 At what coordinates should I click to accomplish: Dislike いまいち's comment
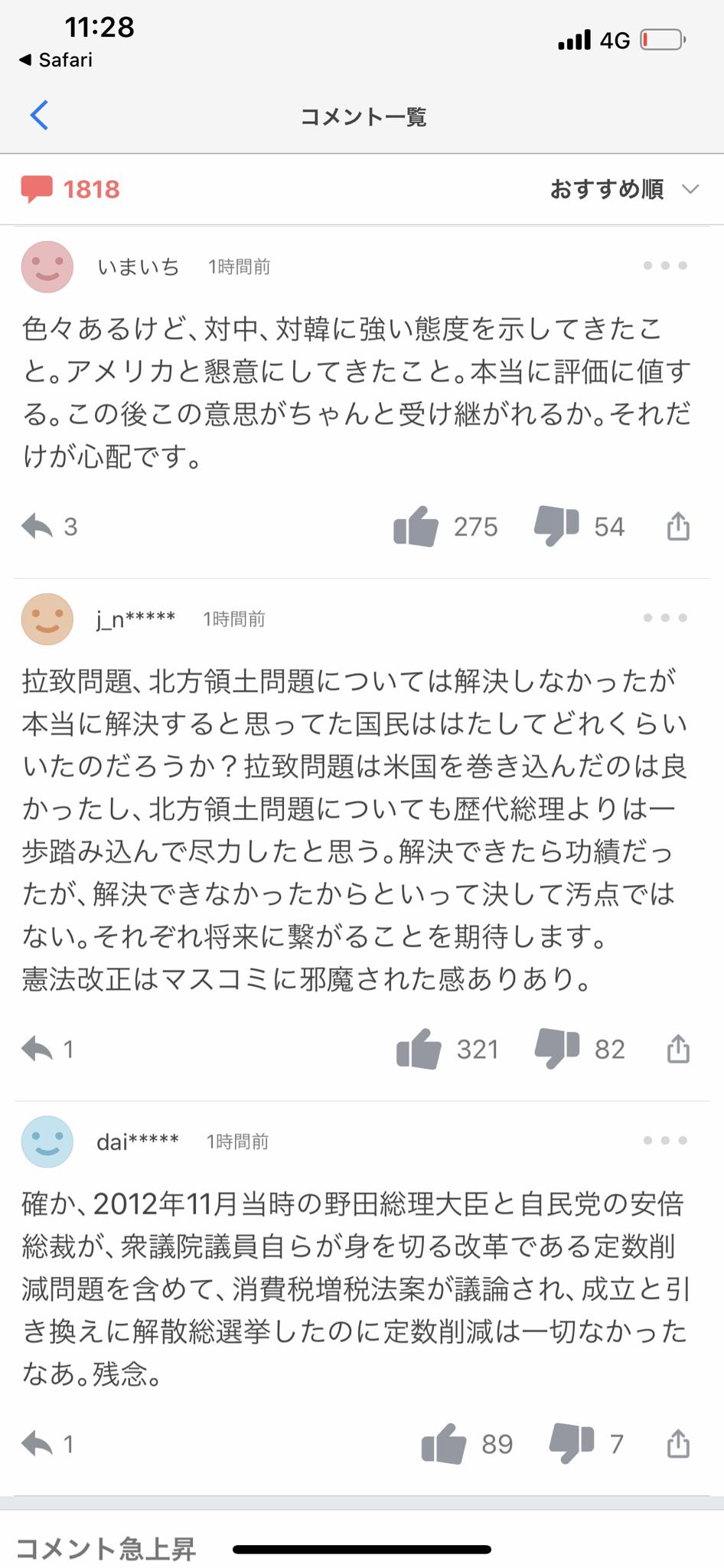click(x=556, y=526)
